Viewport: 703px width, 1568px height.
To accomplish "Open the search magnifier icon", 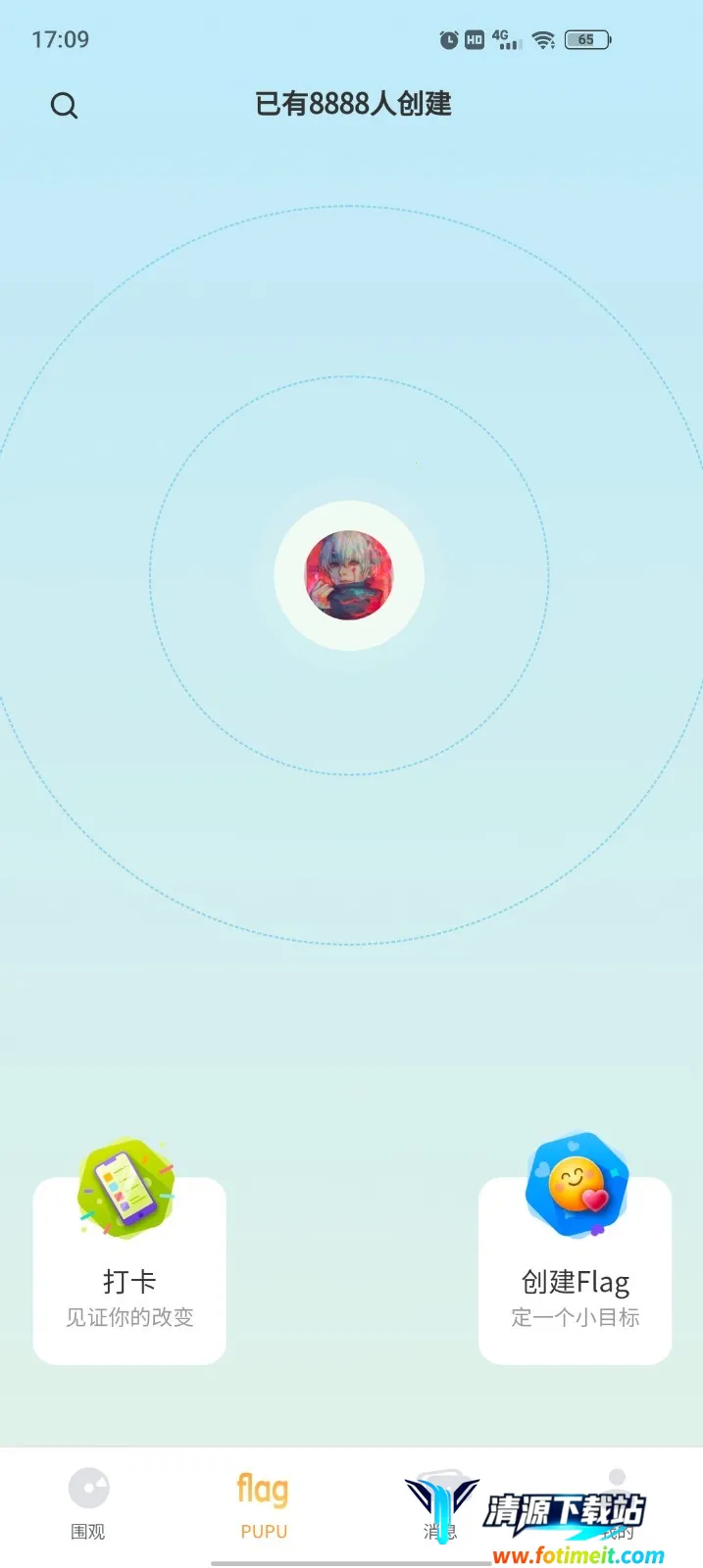I will [x=64, y=106].
